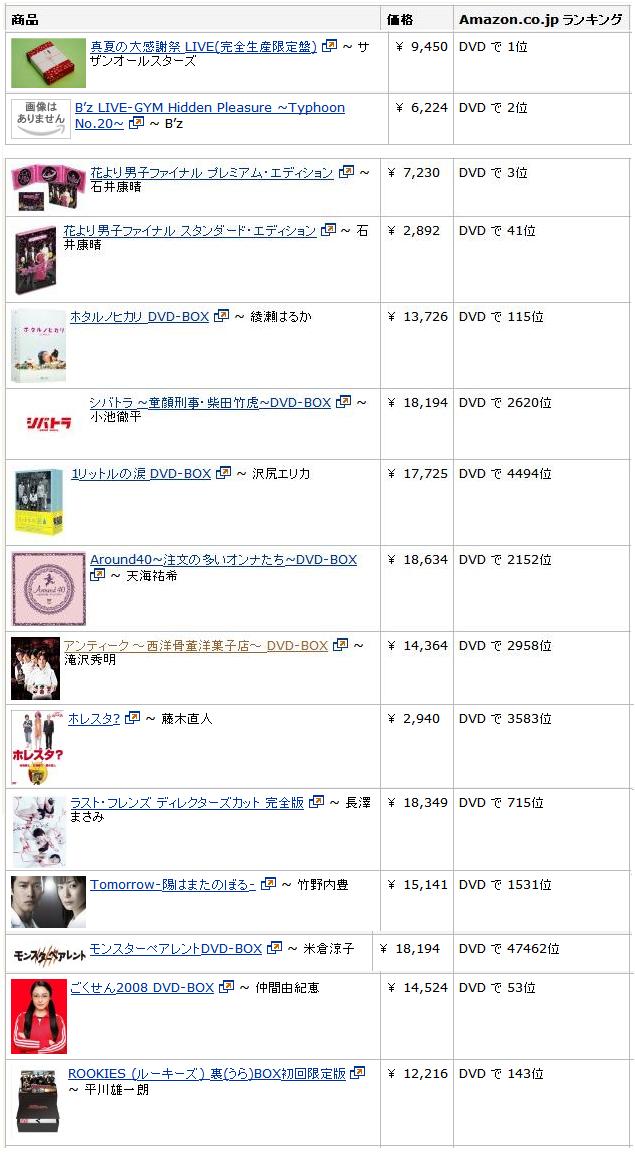Screen dimensions: 635x1154
Task: Tap the Around40 cover image thumbnail
Action: (48, 588)
